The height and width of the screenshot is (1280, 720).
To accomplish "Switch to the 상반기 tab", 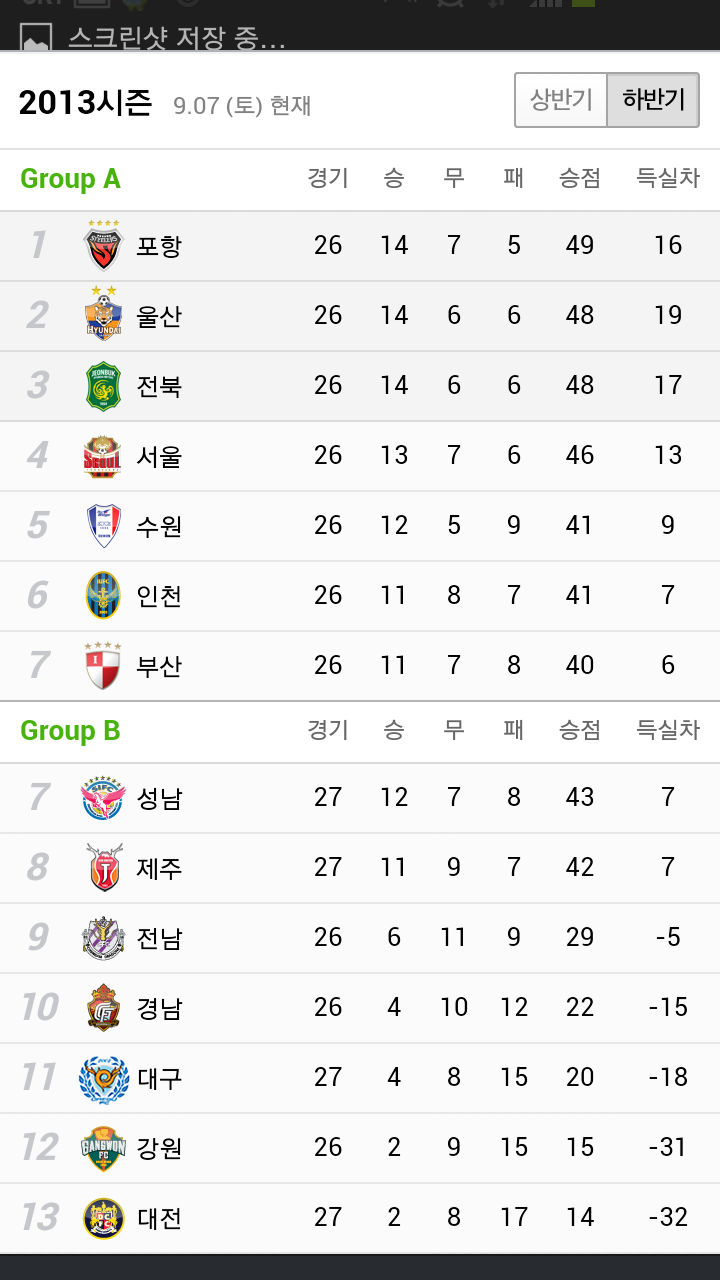I will pos(561,100).
